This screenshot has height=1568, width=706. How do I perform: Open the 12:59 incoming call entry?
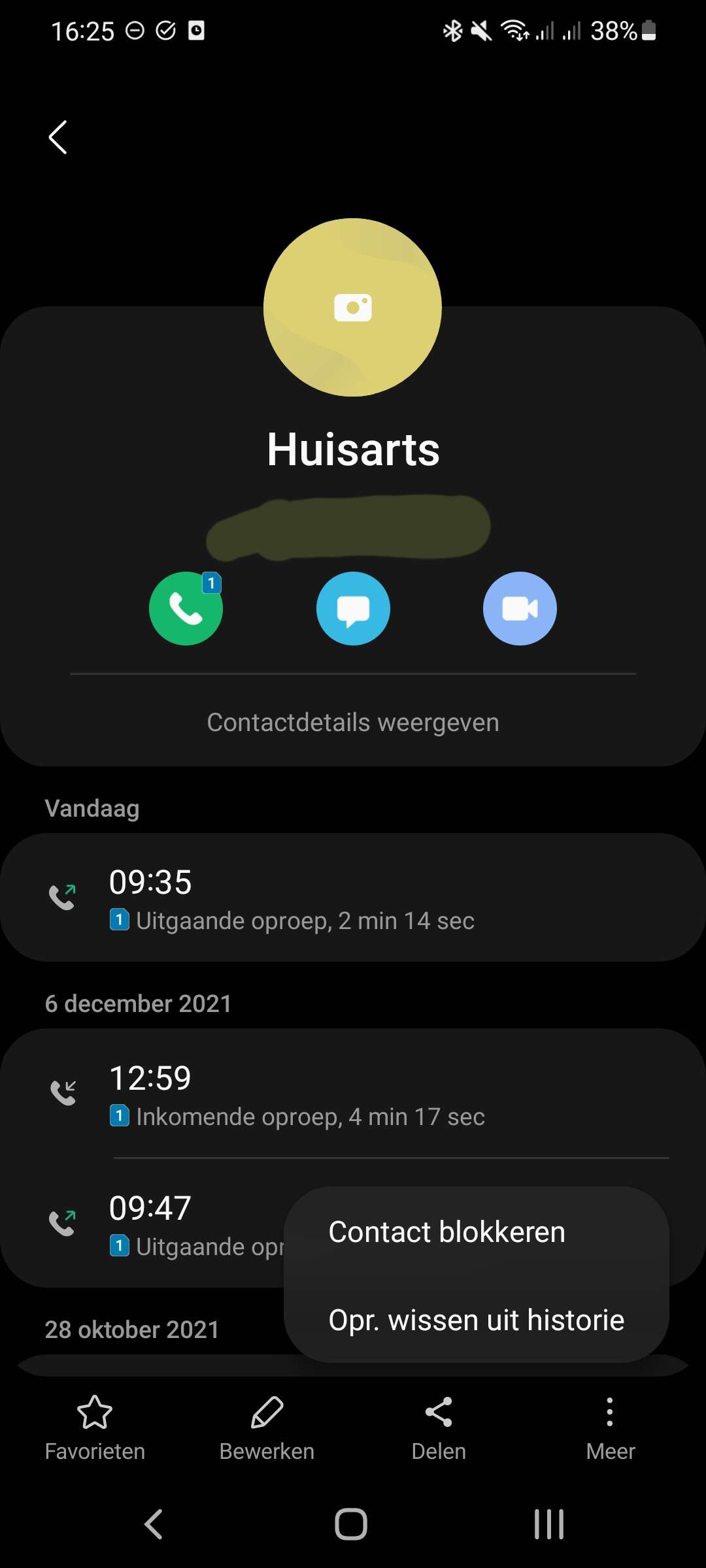click(353, 1093)
